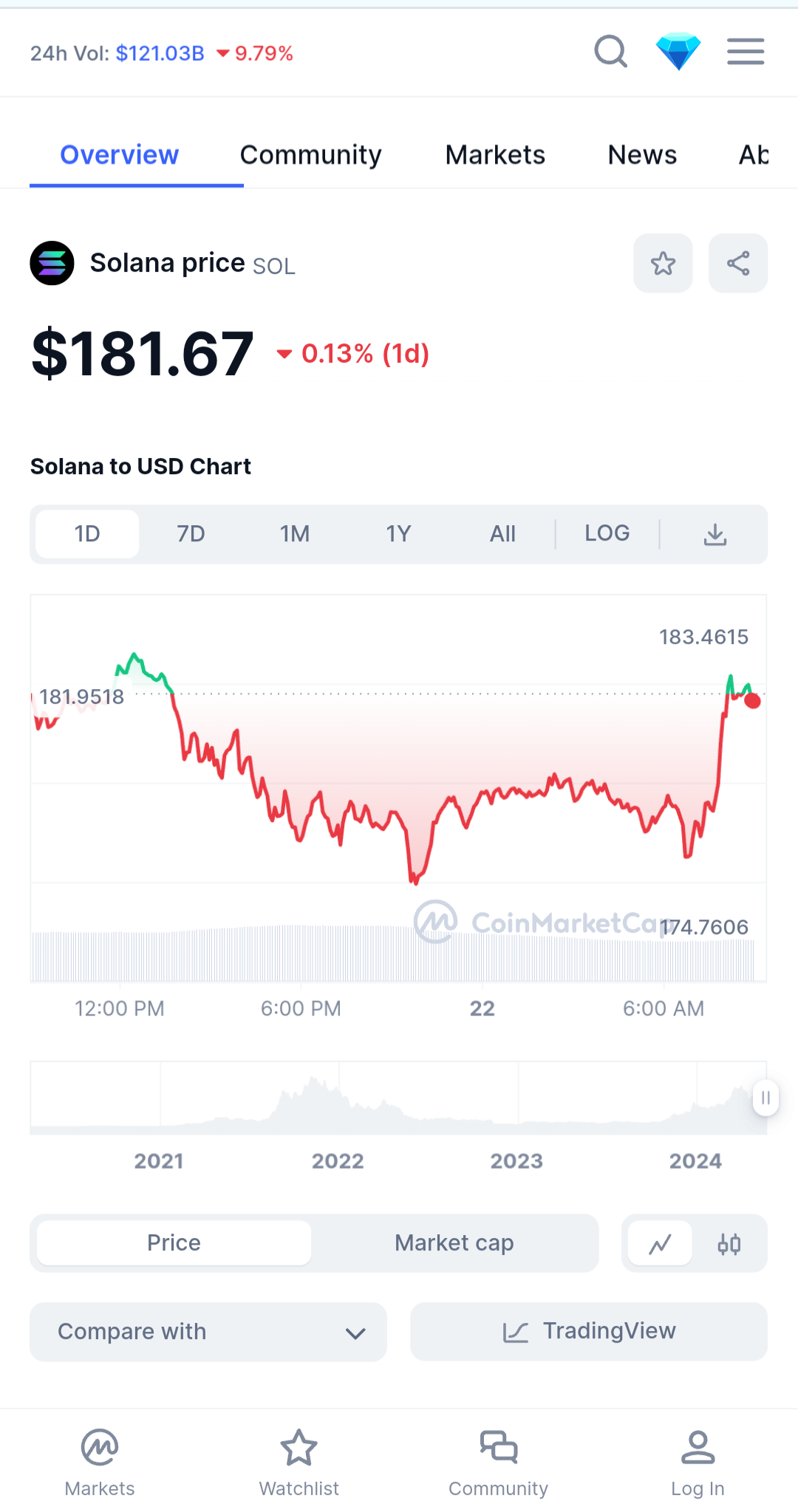Open the Log In bottom tab

point(698,1463)
